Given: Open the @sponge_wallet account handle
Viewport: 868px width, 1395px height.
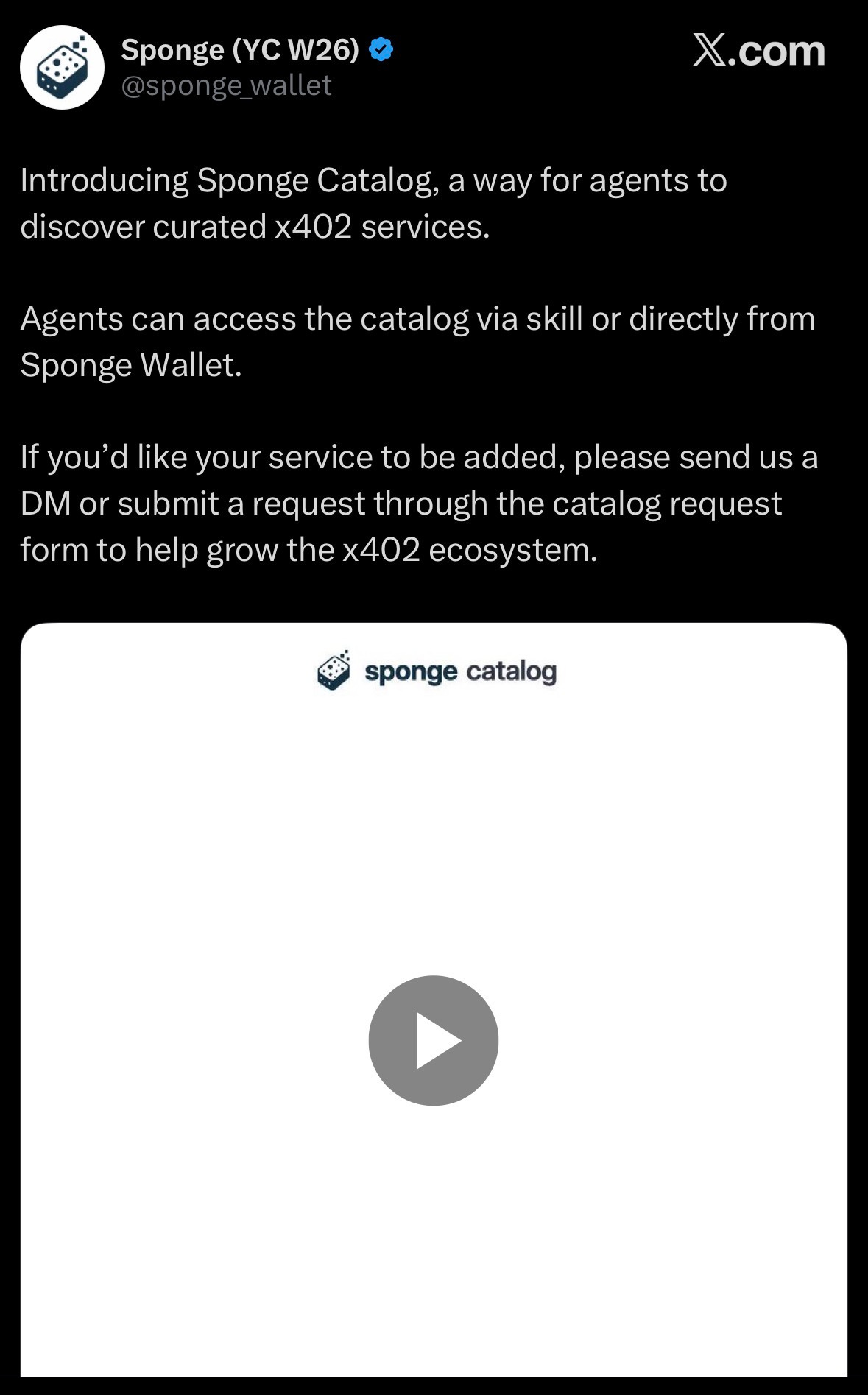Looking at the screenshot, I should click(226, 86).
